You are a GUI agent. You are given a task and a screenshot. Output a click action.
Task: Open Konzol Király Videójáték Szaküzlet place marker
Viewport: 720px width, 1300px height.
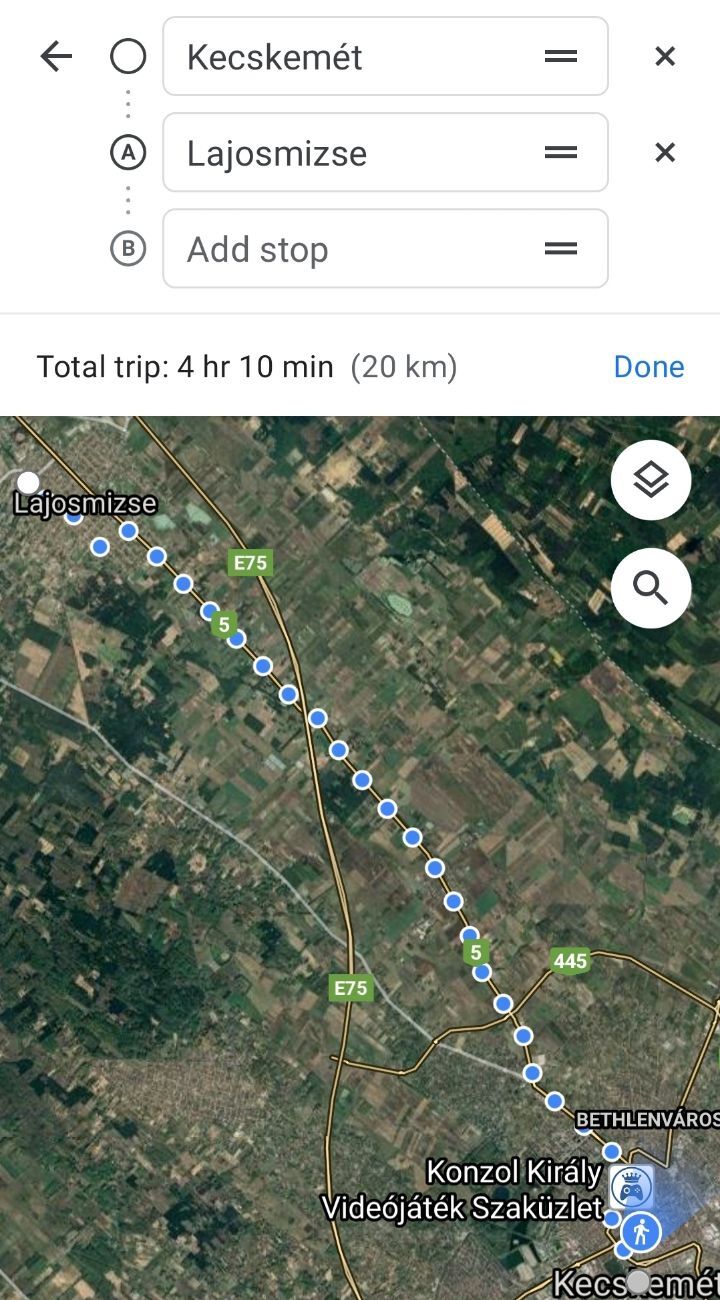click(632, 1187)
